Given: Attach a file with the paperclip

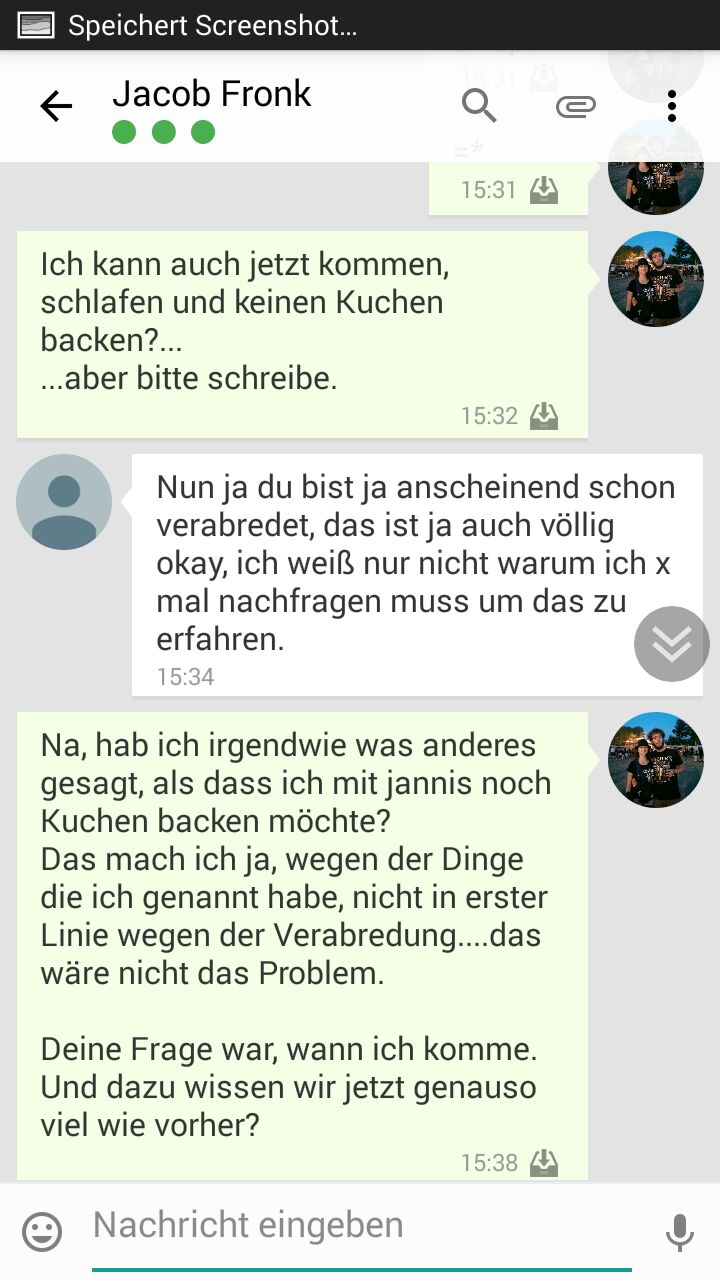Looking at the screenshot, I should [576, 106].
